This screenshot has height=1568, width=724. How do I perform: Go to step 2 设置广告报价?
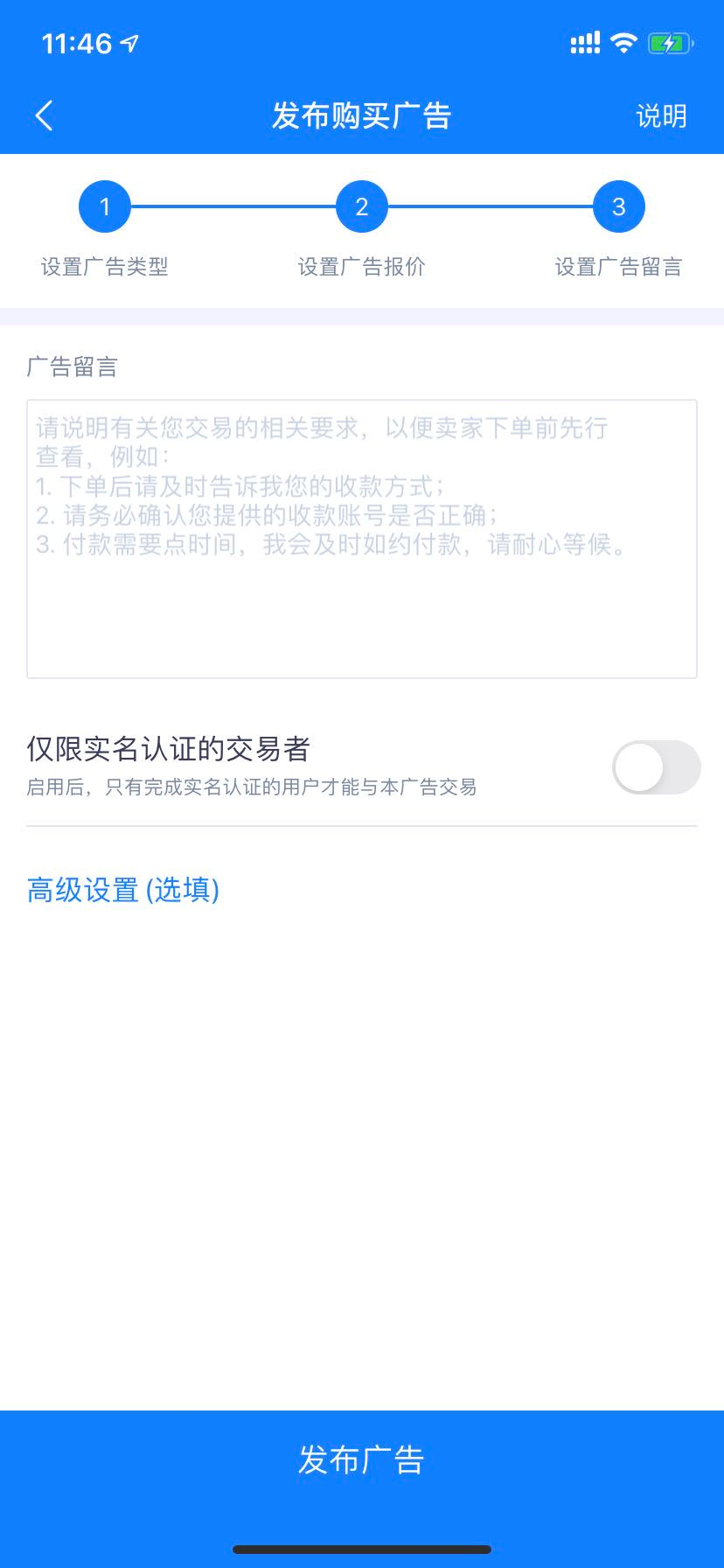[x=362, y=207]
